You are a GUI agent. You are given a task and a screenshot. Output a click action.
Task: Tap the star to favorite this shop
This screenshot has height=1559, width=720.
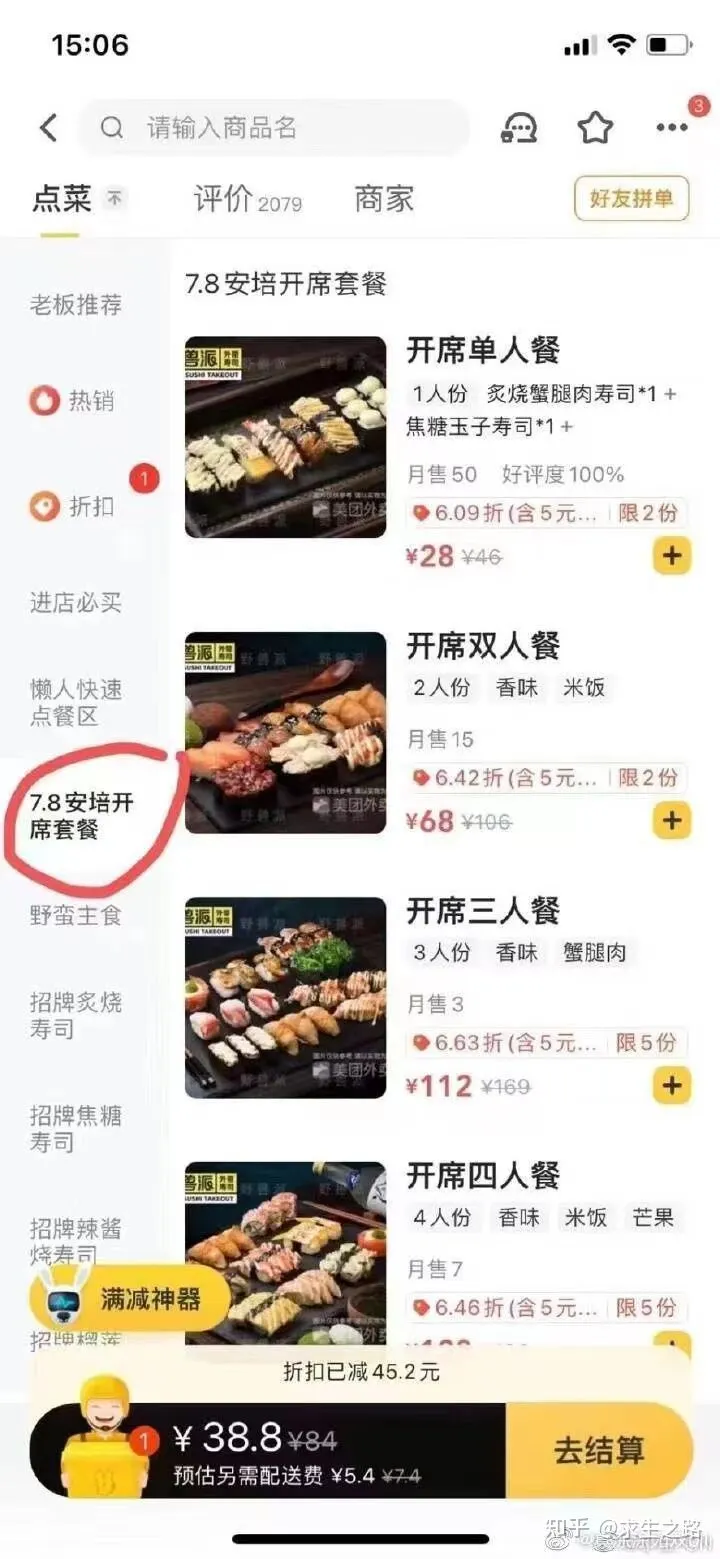click(x=595, y=128)
